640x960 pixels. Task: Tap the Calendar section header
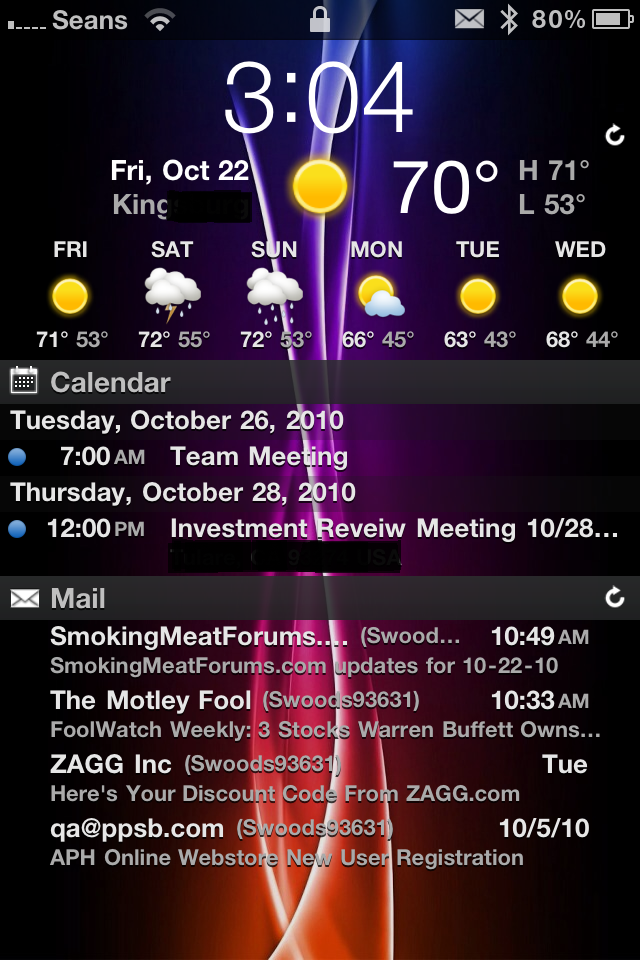point(110,382)
